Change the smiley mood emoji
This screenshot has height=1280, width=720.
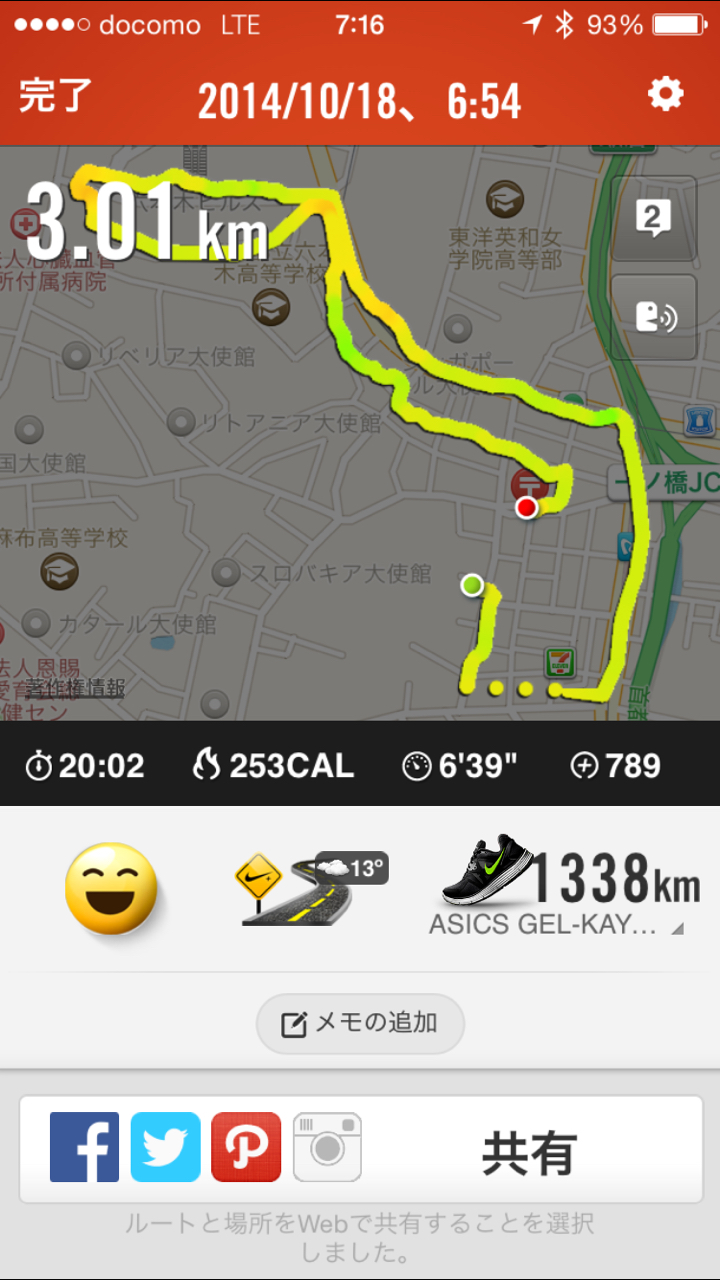tap(112, 888)
